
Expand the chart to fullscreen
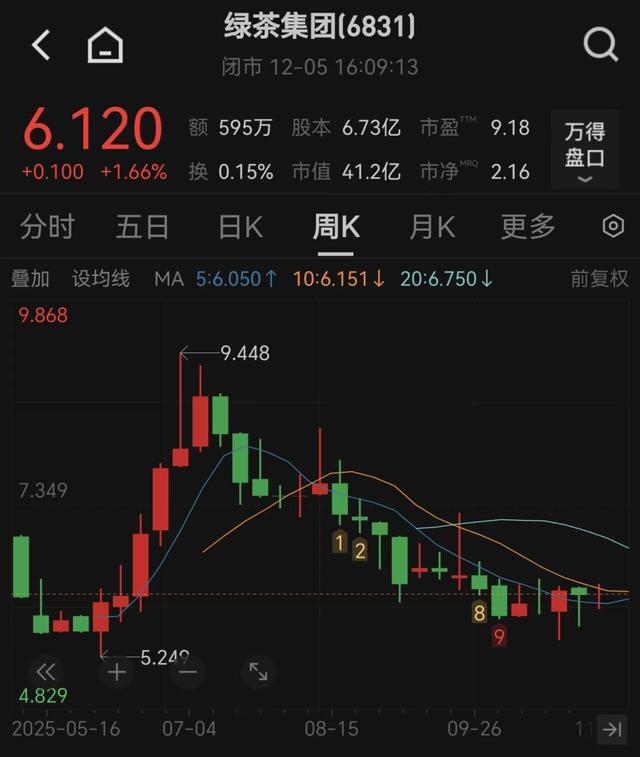[258, 671]
